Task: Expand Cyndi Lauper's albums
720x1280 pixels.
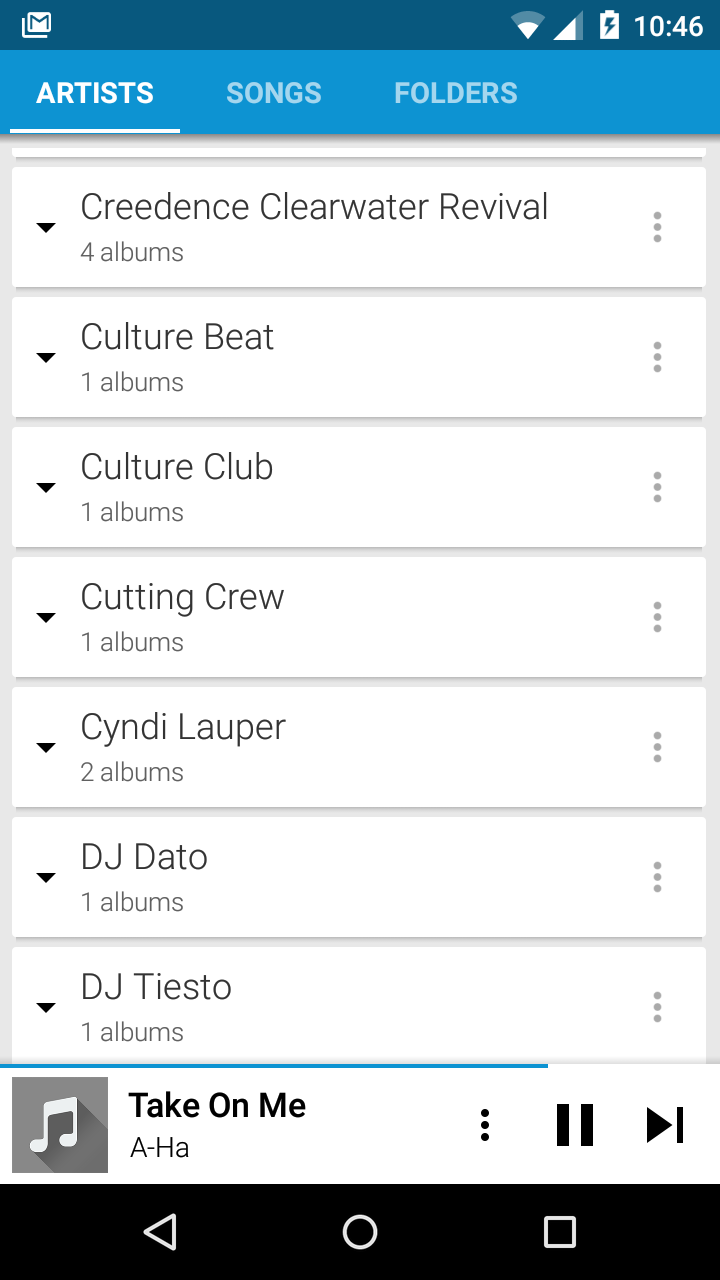Action: (x=46, y=748)
